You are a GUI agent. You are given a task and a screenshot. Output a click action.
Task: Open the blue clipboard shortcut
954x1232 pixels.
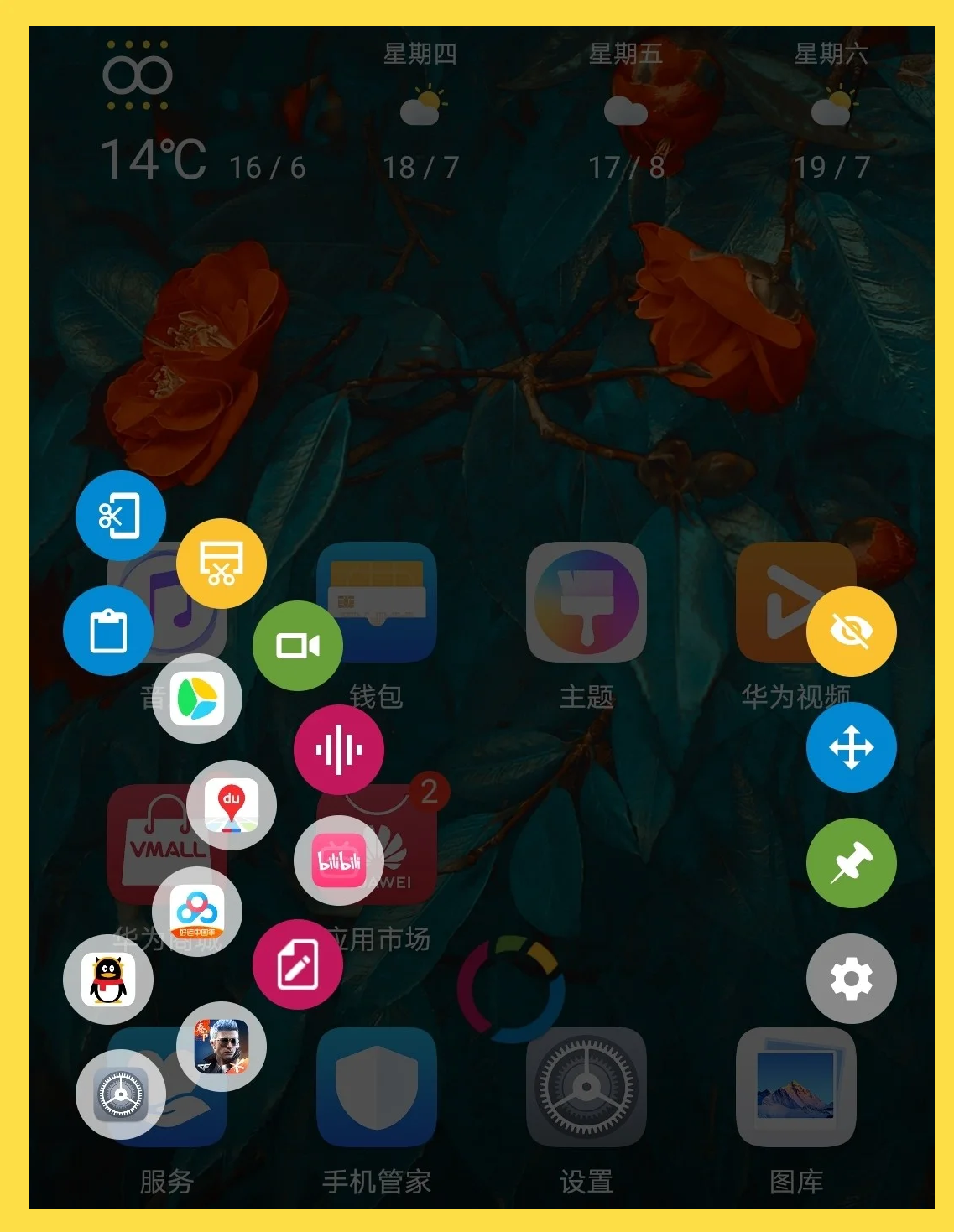108,631
